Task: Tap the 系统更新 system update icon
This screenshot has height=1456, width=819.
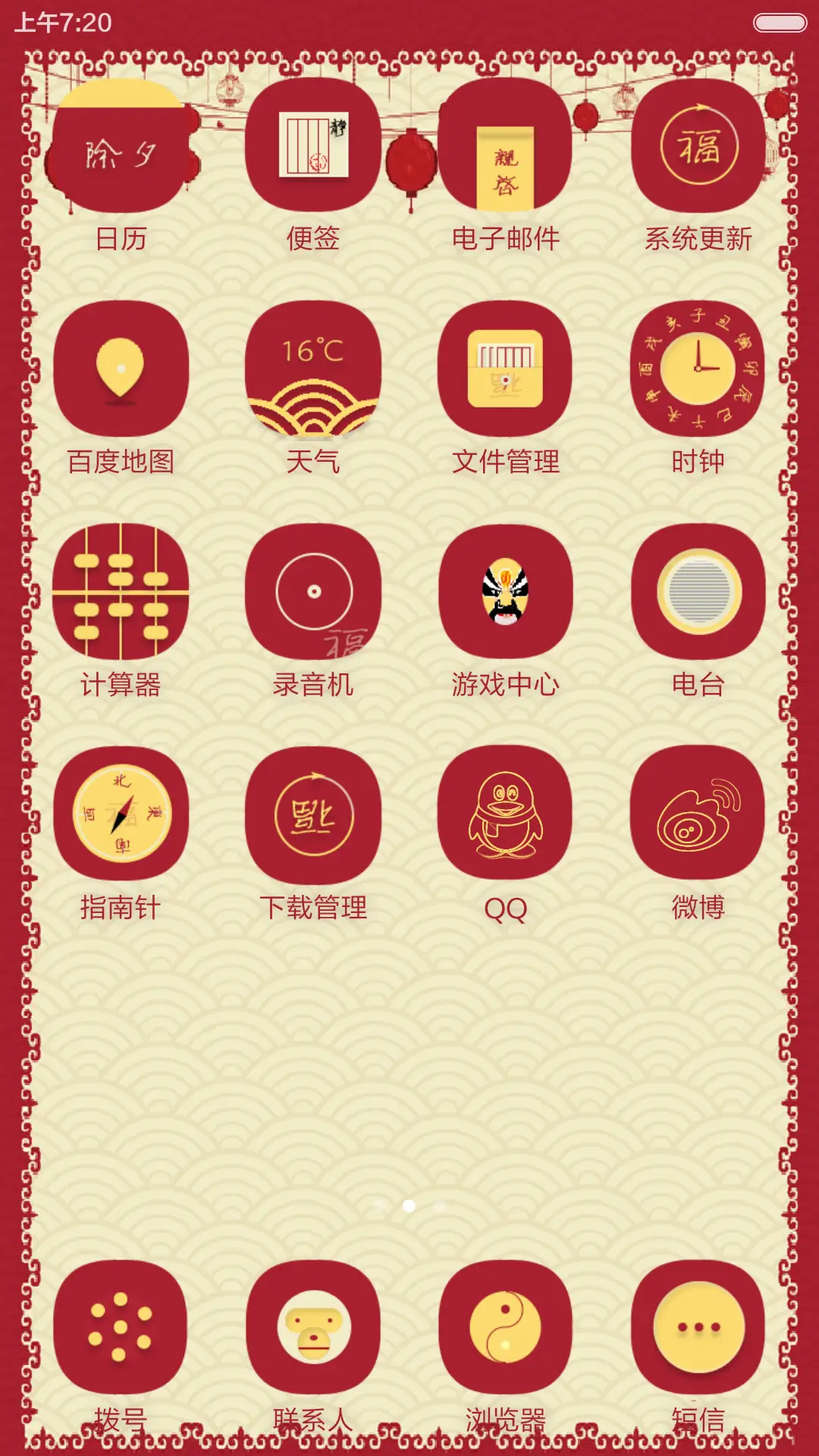Action: coord(698,146)
